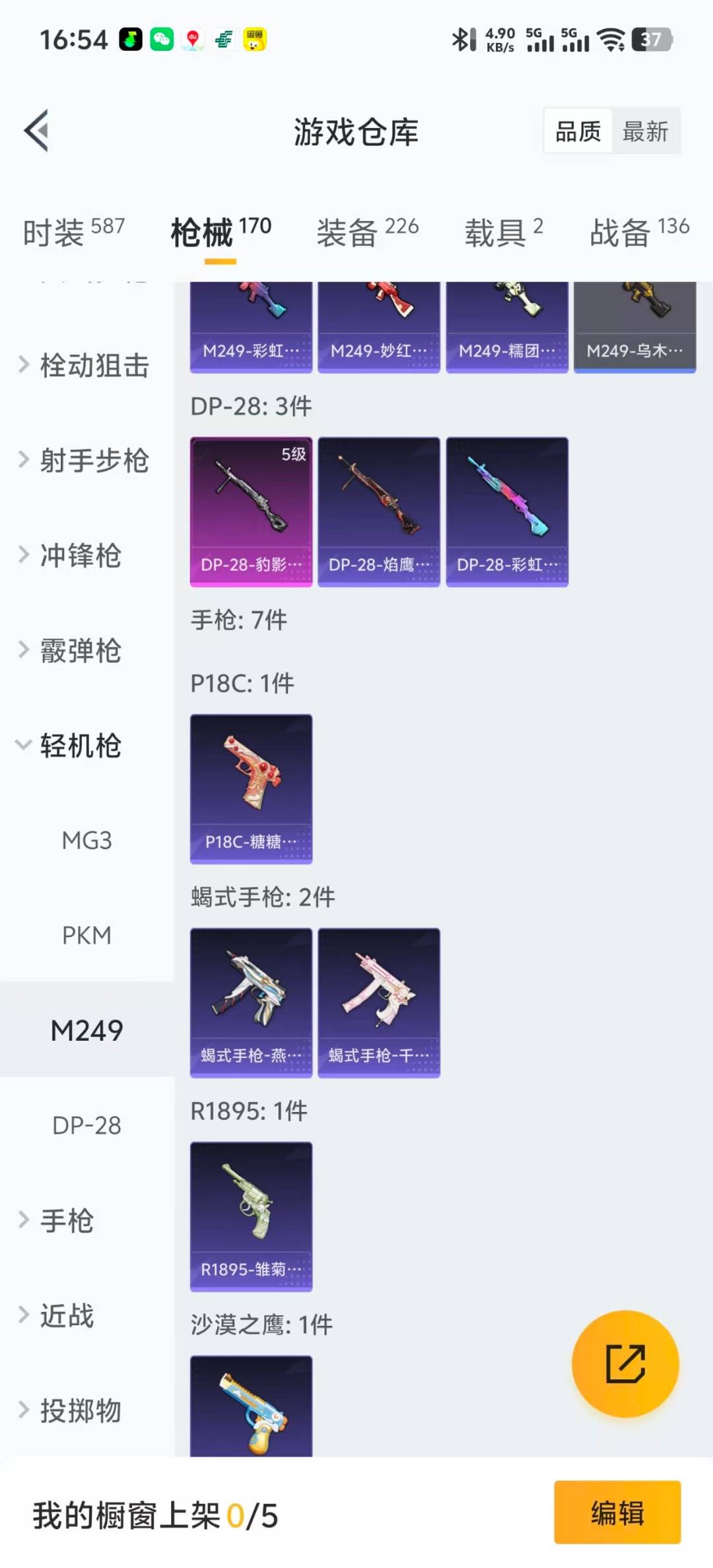Switch sorting to 最新 newest
The width and height of the screenshot is (713, 1568).
point(646,131)
